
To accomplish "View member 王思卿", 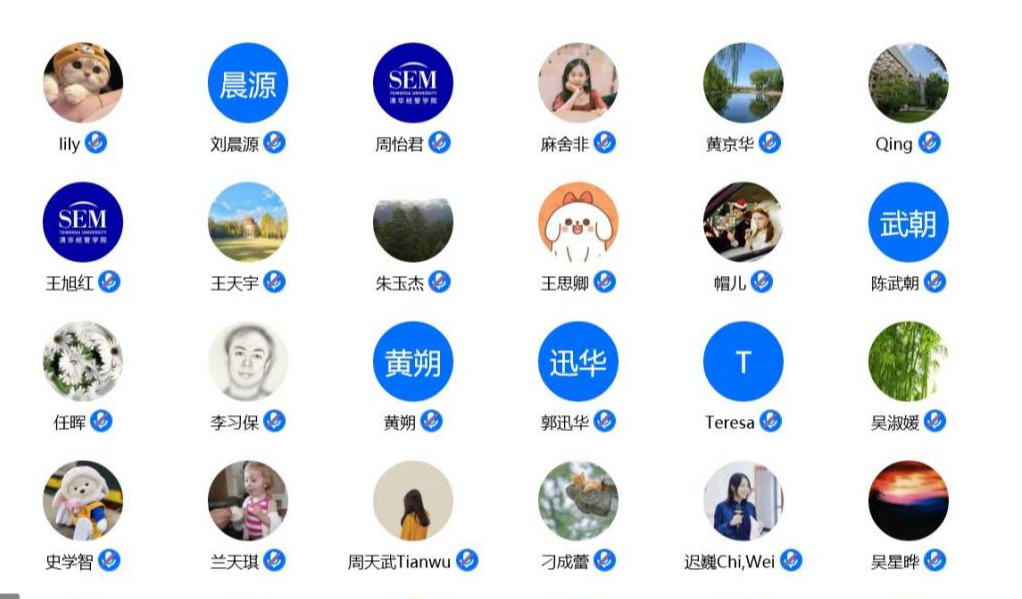I will pyautogui.click(x=578, y=222).
